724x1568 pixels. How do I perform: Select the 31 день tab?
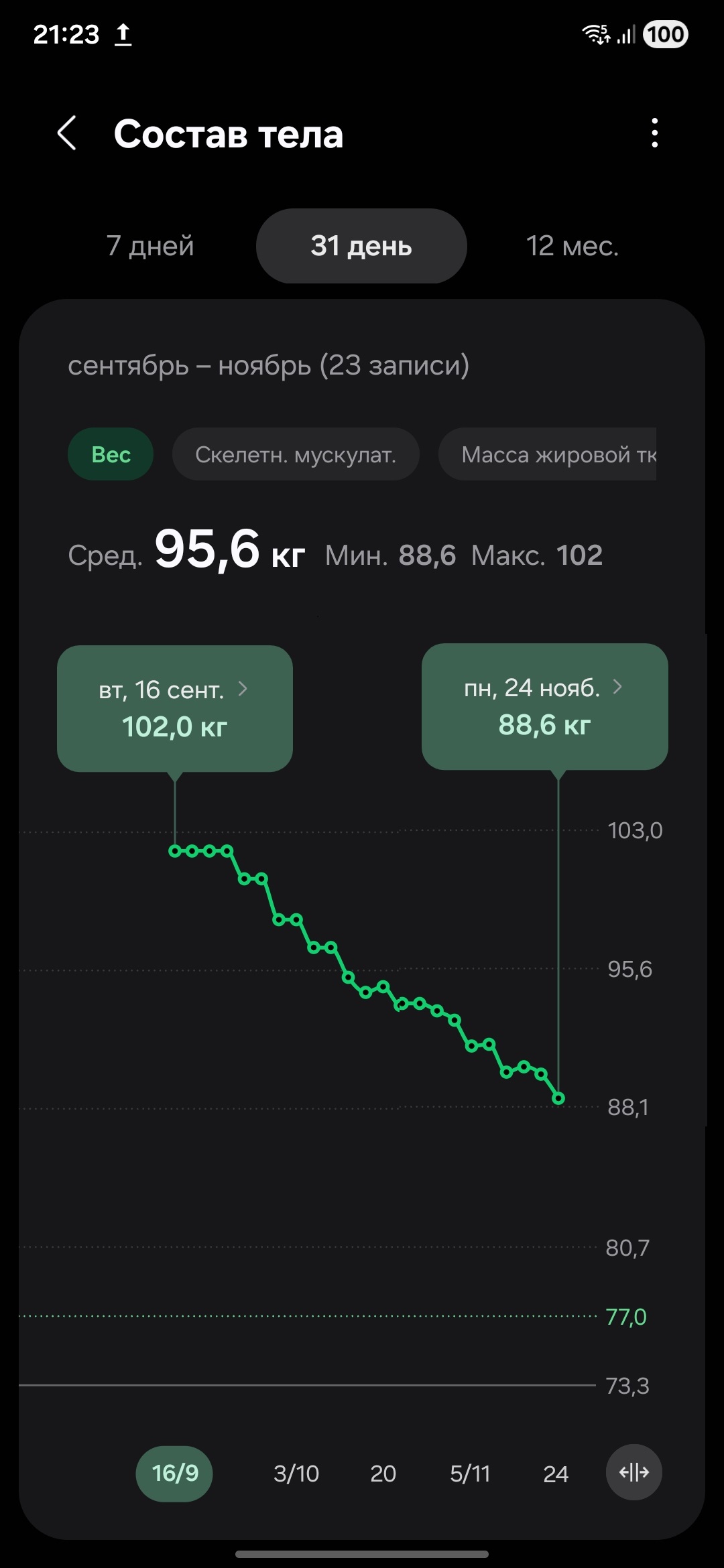click(361, 246)
